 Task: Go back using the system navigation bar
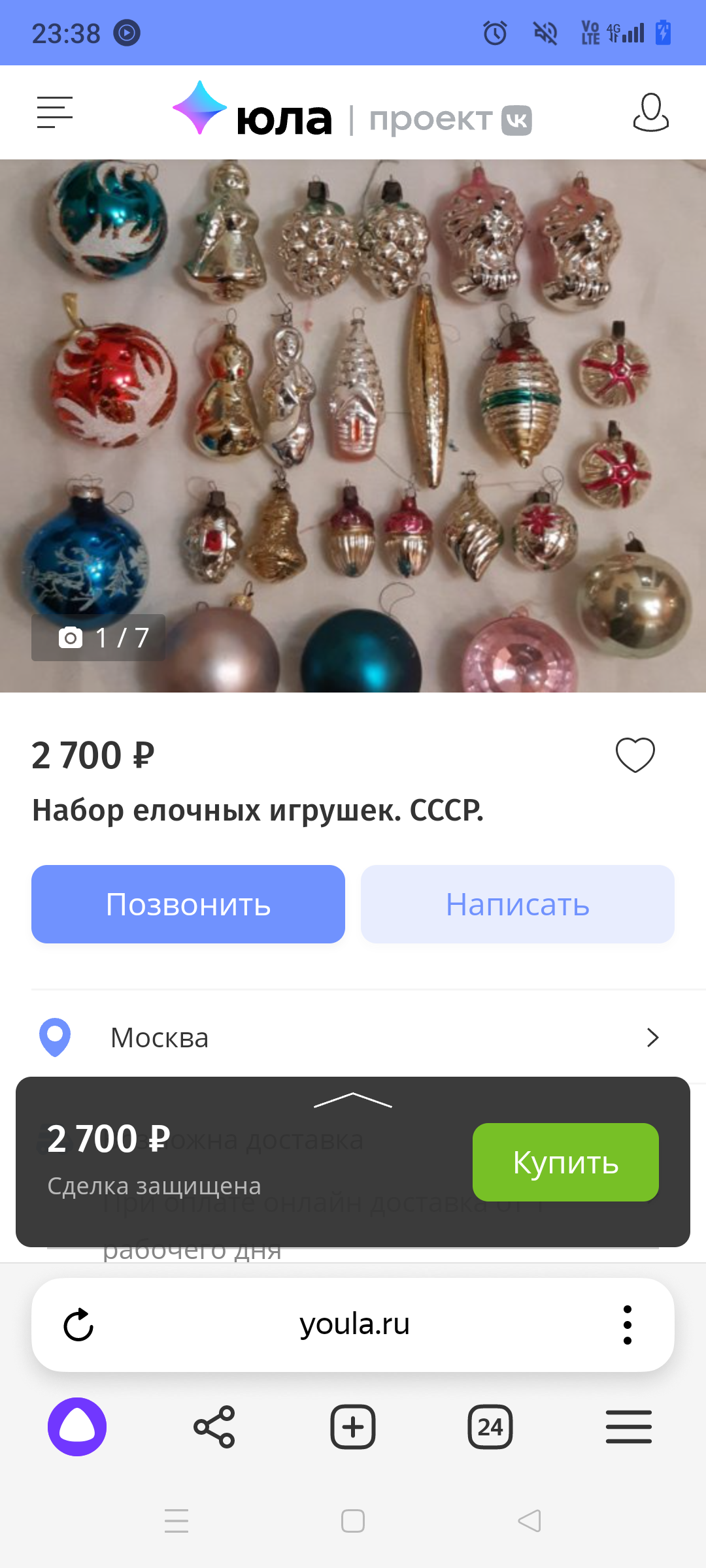529,1521
